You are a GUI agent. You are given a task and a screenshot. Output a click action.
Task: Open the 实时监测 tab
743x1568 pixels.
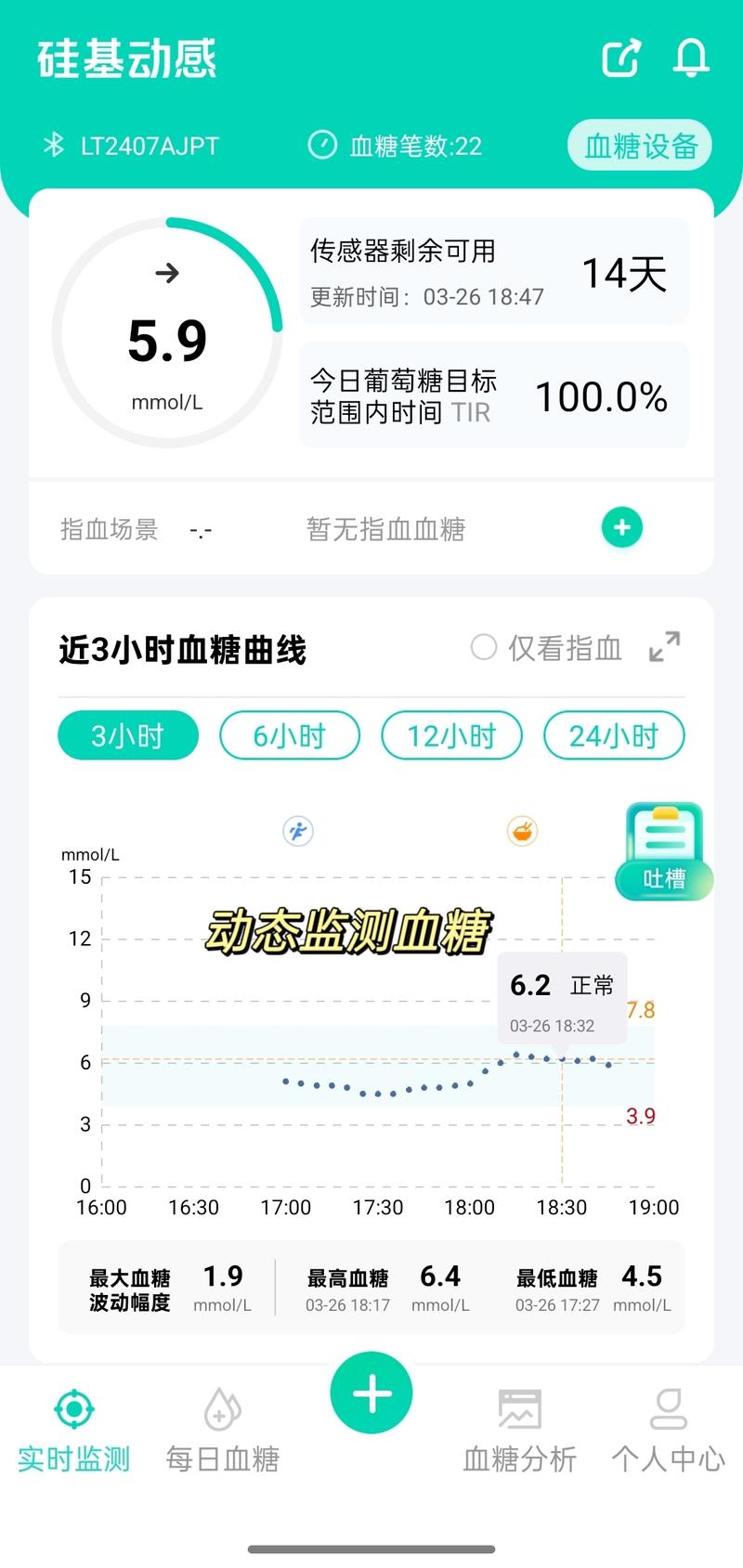click(74, 1431)
